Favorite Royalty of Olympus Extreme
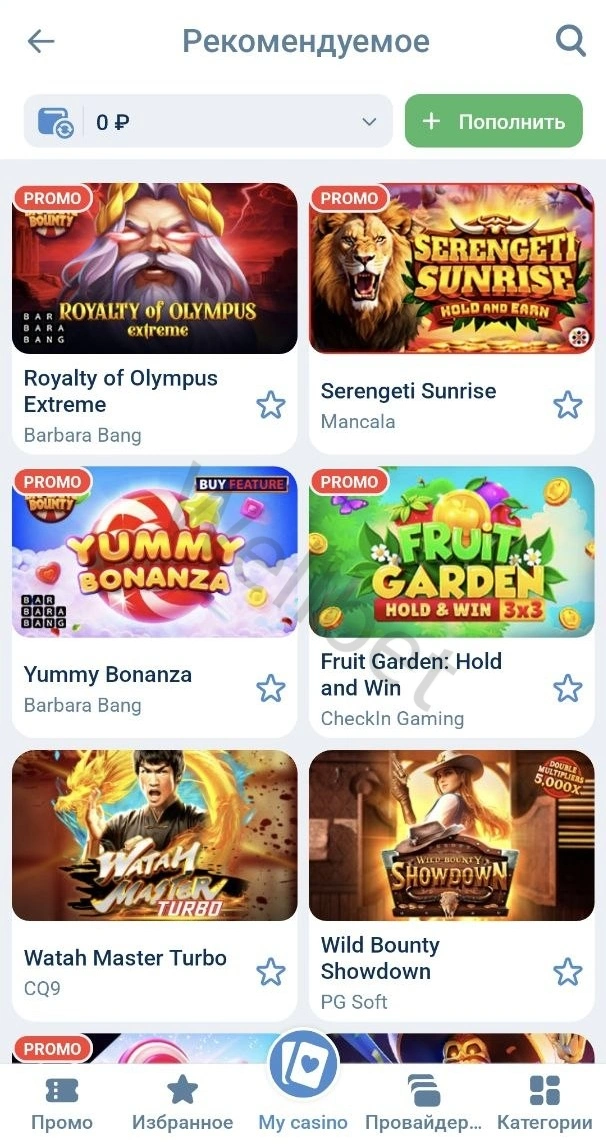 pyautogui.click(x=270, y=405)
